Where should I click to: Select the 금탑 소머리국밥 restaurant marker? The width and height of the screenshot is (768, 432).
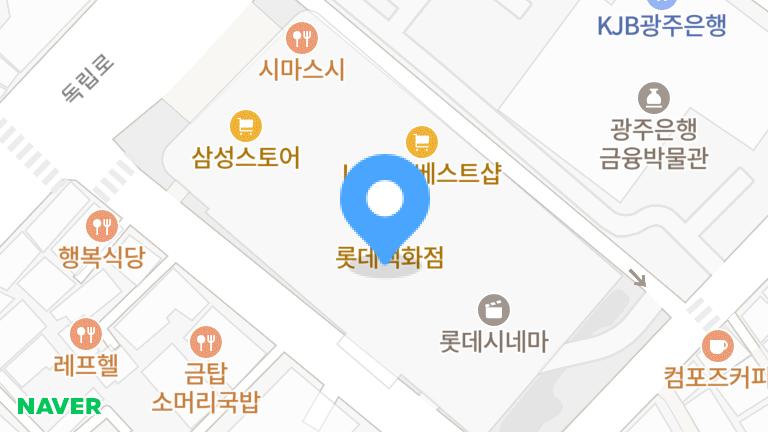point(206,343)
